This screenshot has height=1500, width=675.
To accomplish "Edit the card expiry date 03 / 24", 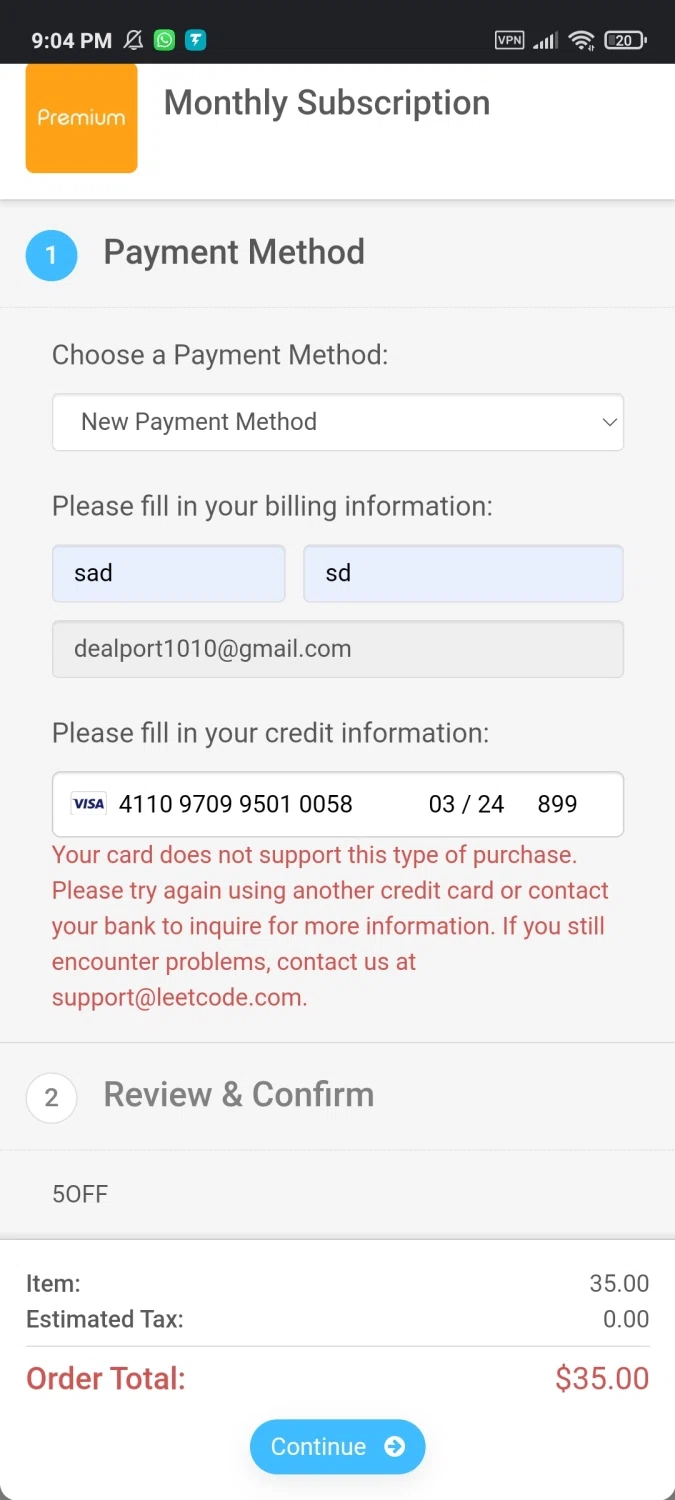I will (466, 804).
